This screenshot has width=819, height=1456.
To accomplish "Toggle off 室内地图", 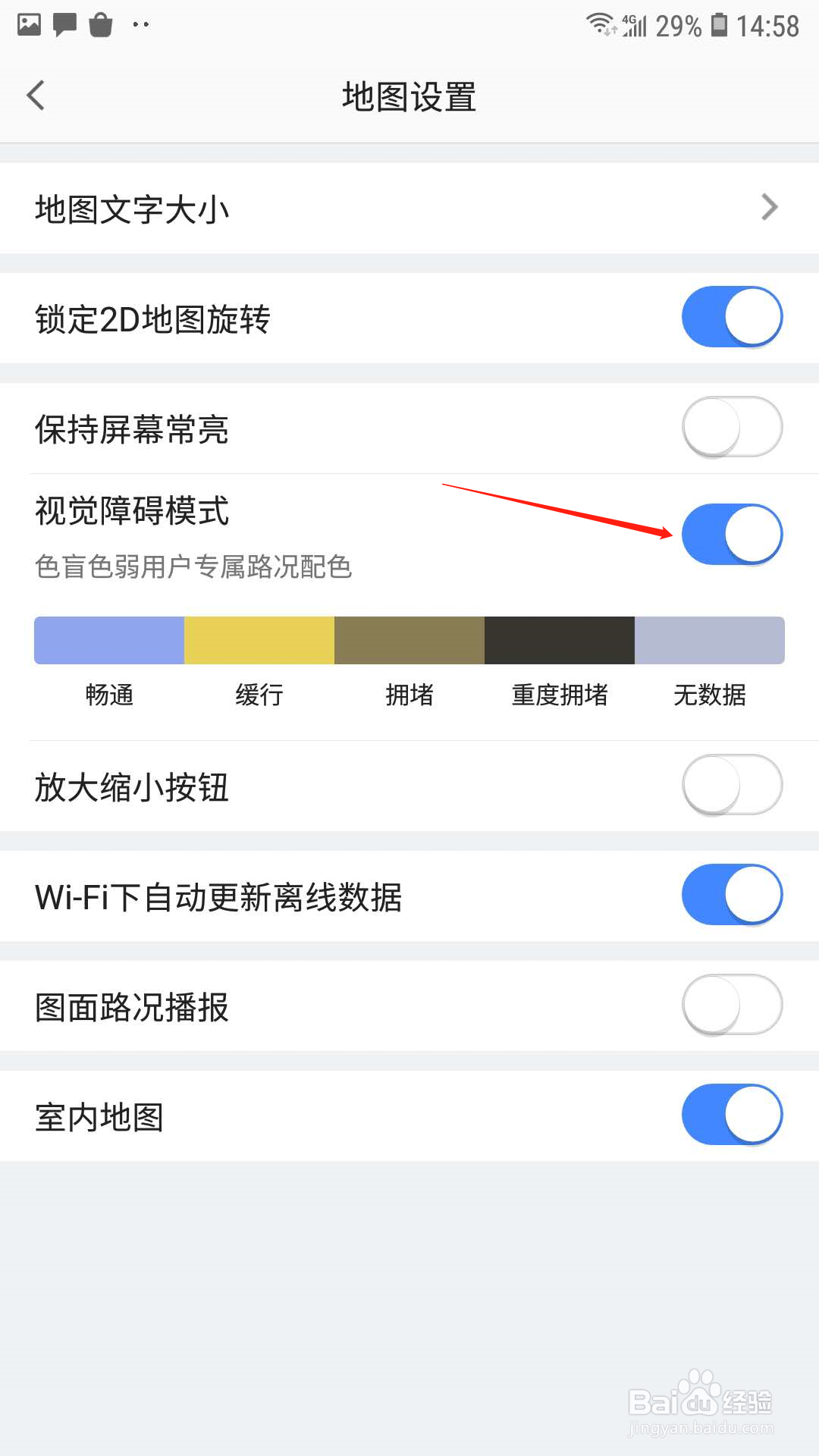I will (731, 1115).
